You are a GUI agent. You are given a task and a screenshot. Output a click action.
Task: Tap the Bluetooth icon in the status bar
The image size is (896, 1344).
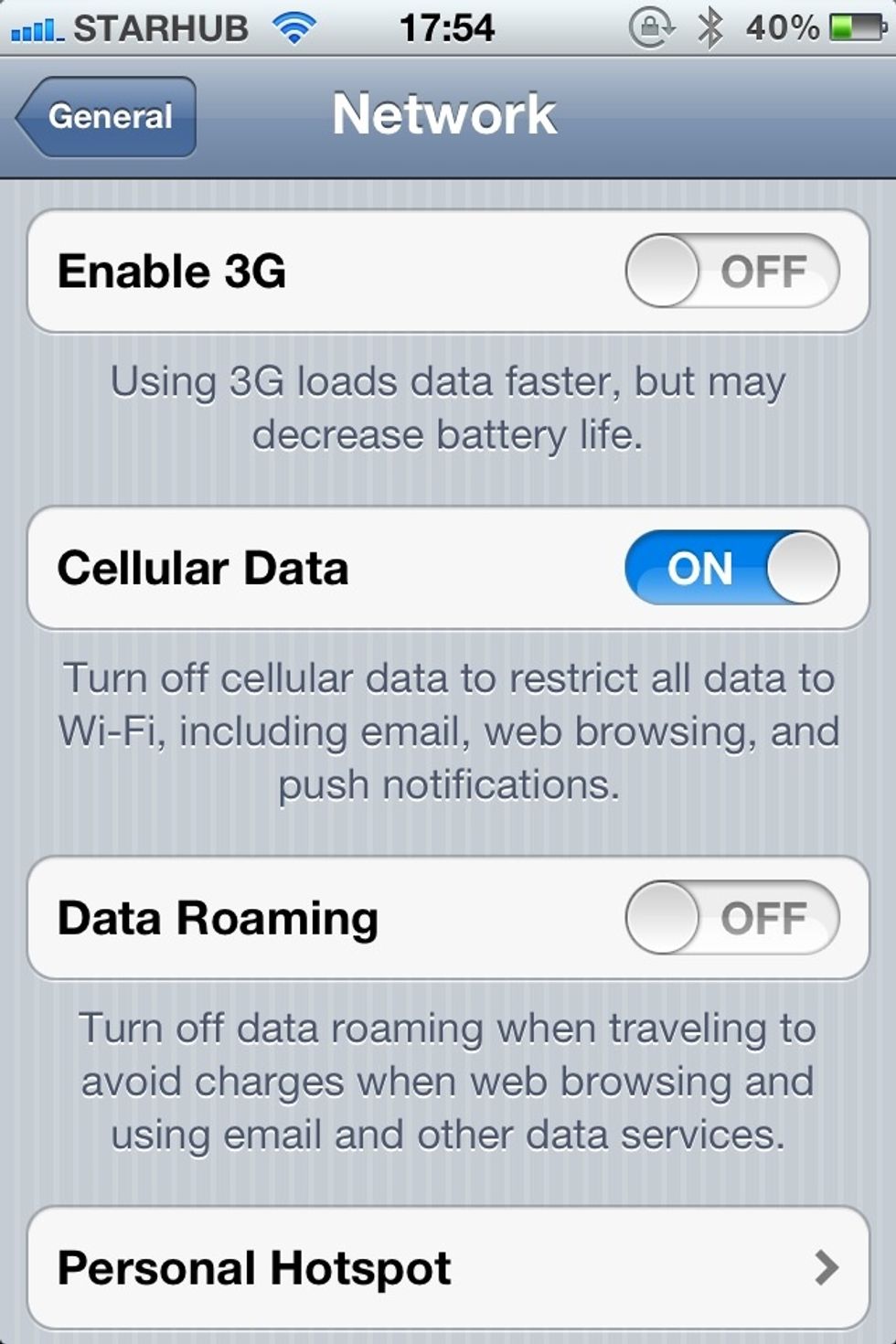[x=710, y=27]
